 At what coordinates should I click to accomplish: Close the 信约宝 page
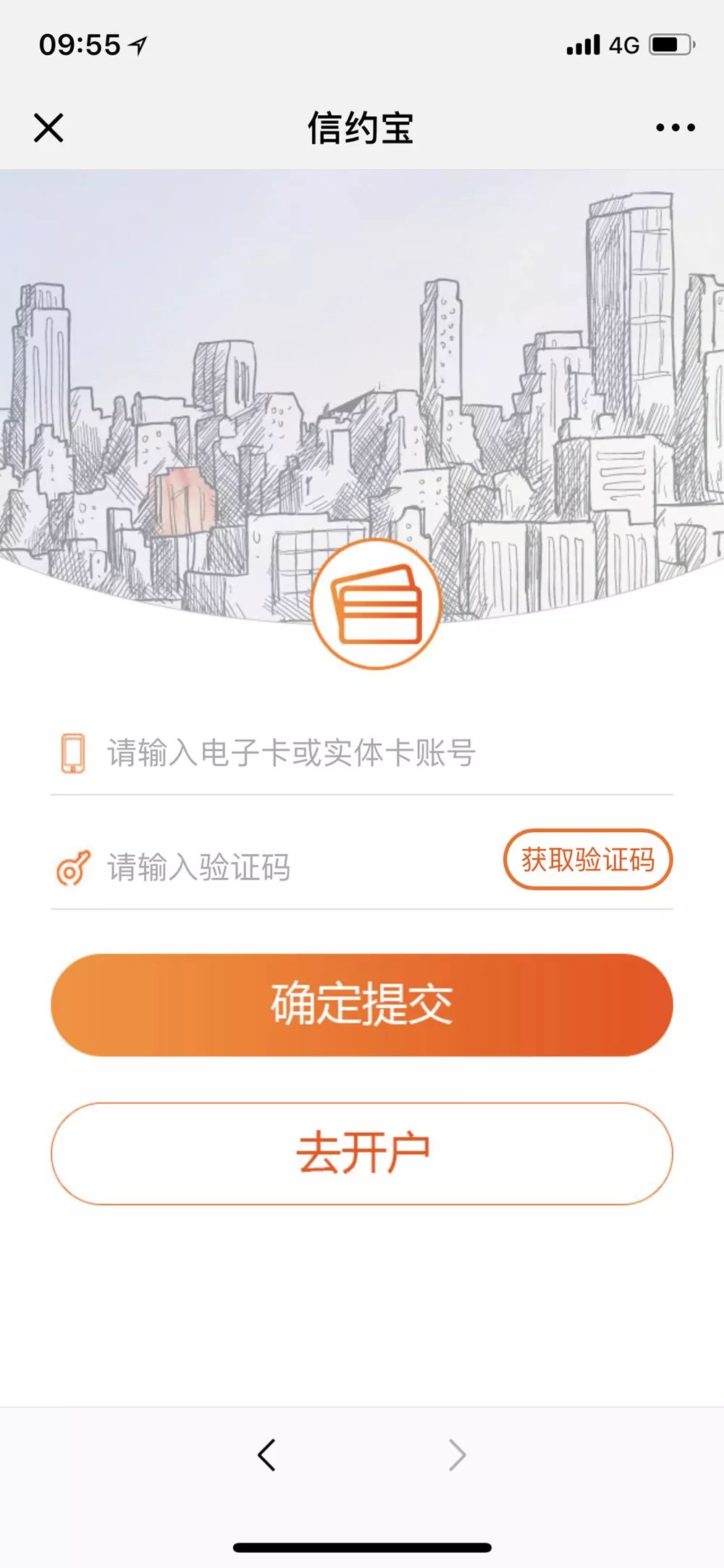tap(49, 128)
